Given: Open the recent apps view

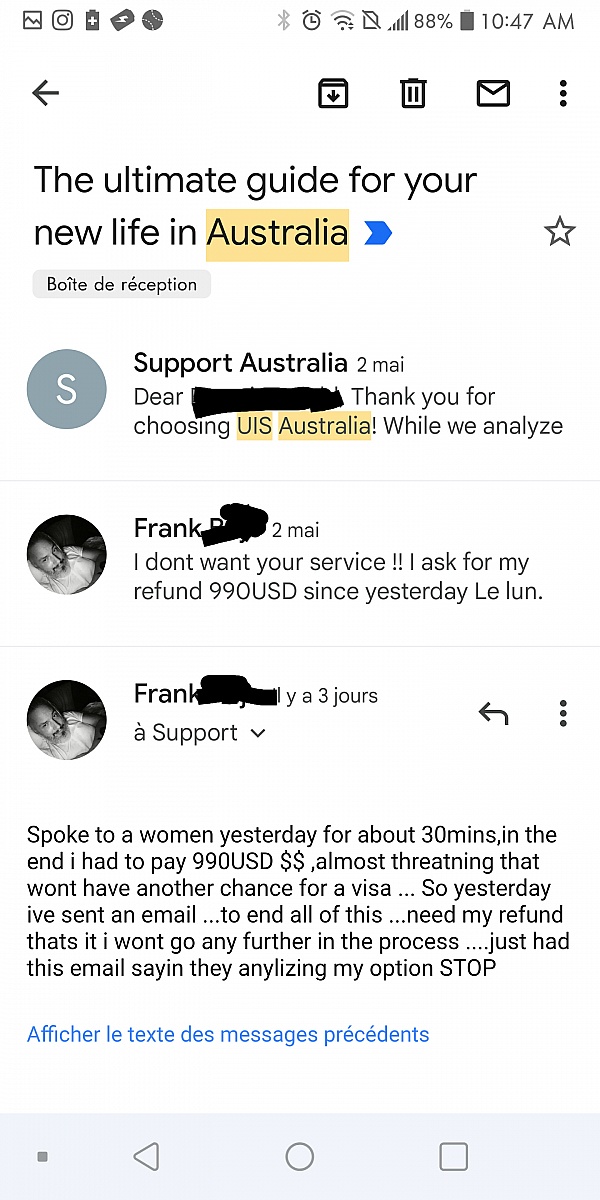Looking at the screenshot, I should coord(453,1157).
